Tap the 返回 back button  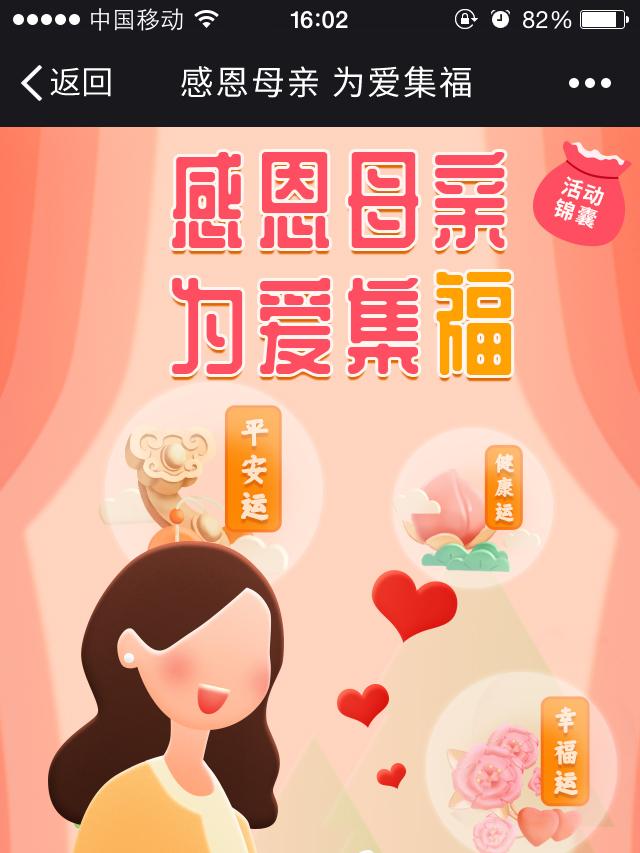[x=66, y=83]
